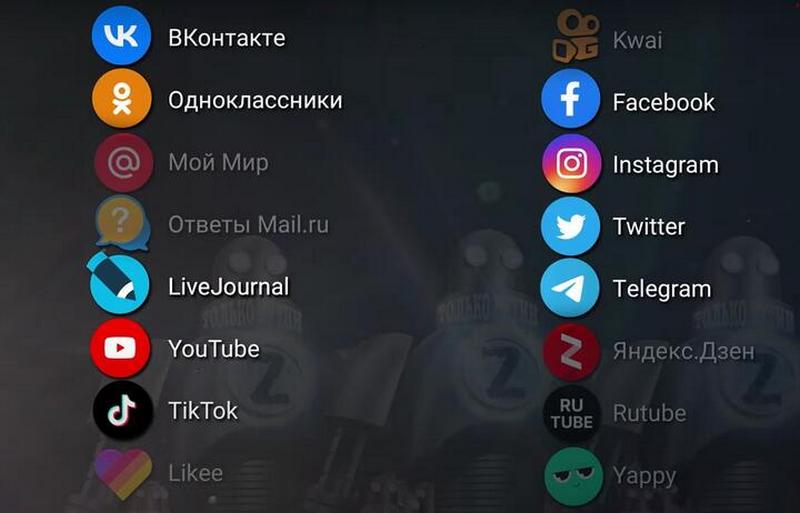Tap the Яндекс.Дзен entry
The width and height of the screenshot is (800, 513).
[683, 351]
